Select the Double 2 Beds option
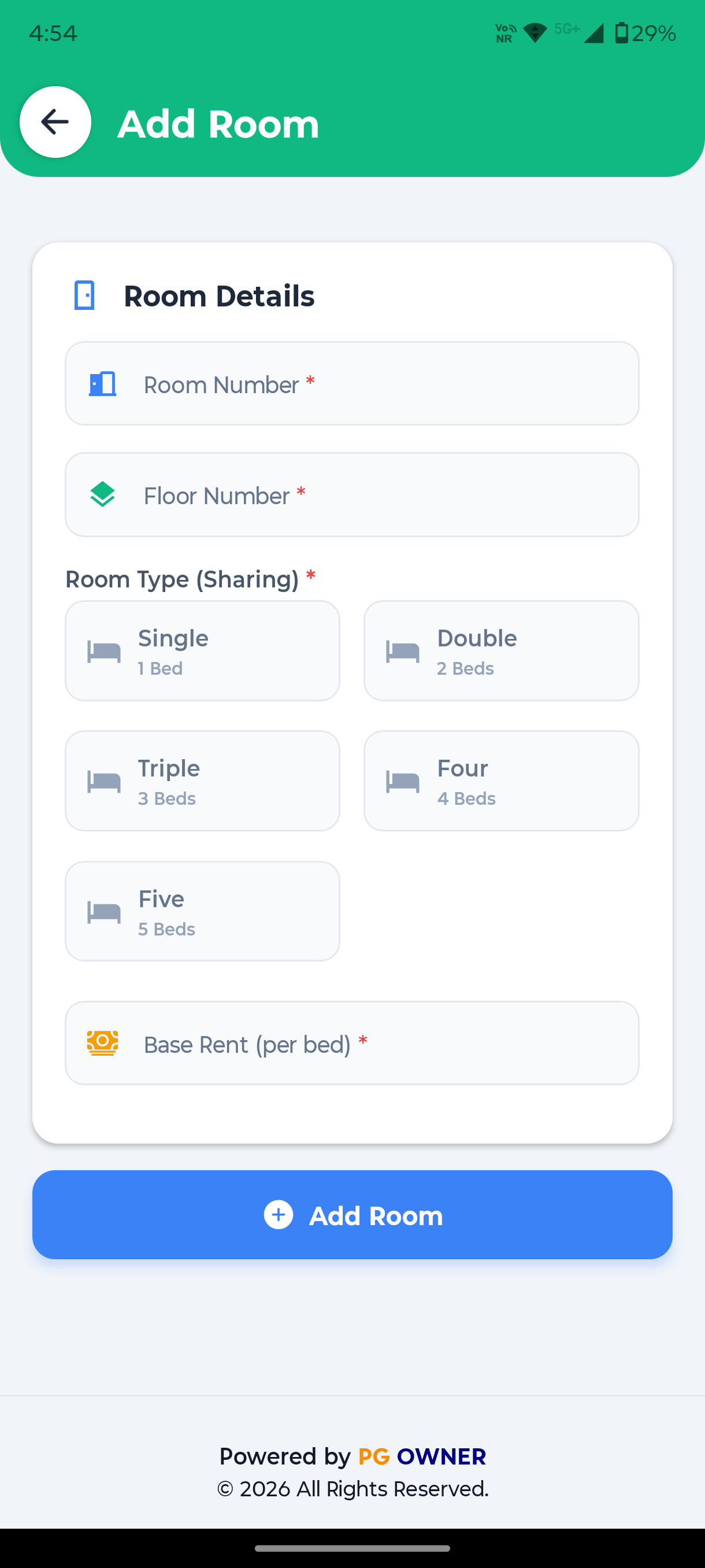Image resolution: width=705 pixels, height=1568 pixels. tap(500, 650)
